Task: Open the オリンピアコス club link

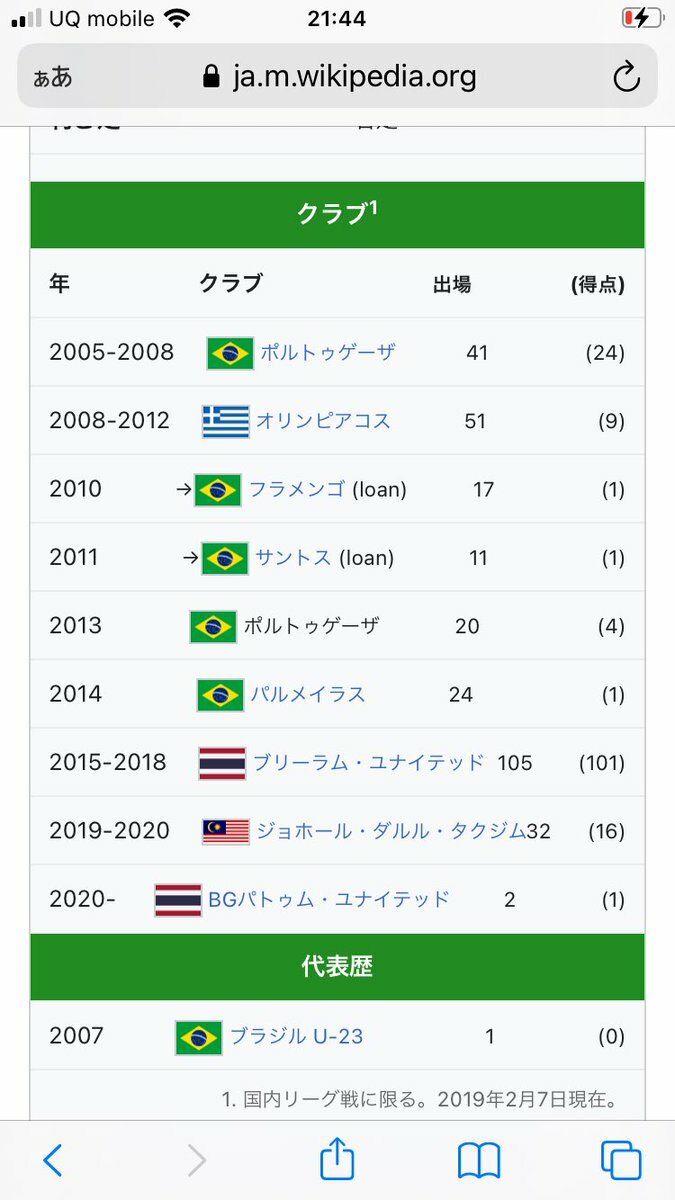Action: (323, 420)
